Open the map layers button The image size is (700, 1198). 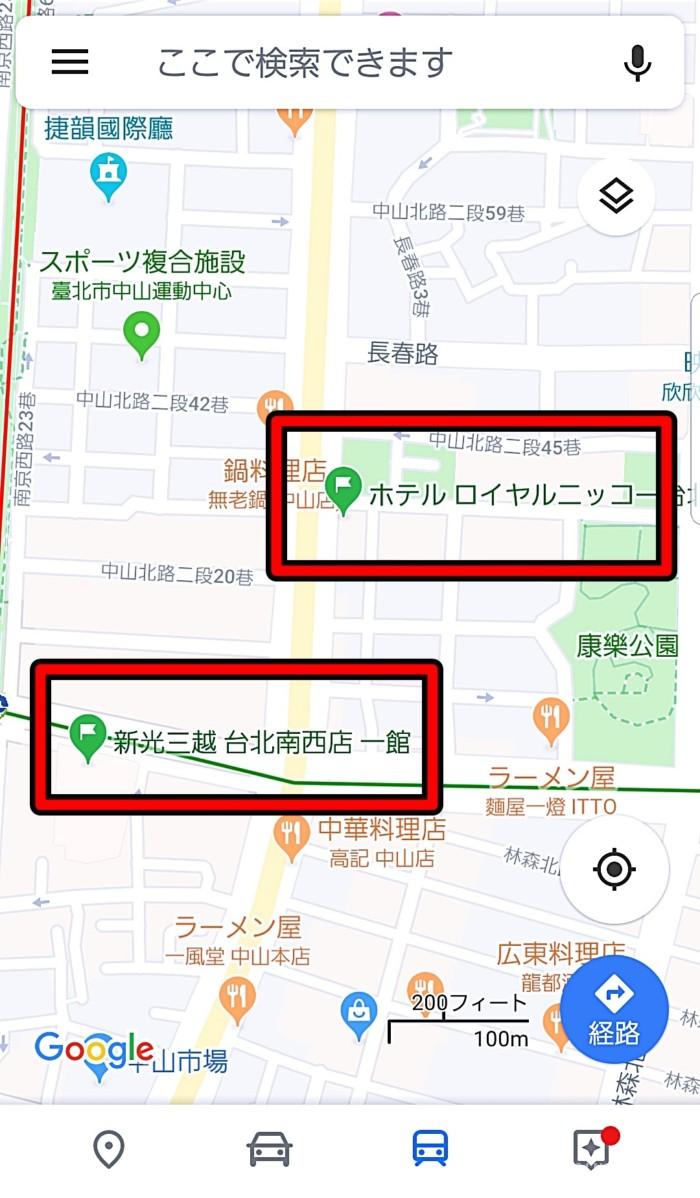616,197
